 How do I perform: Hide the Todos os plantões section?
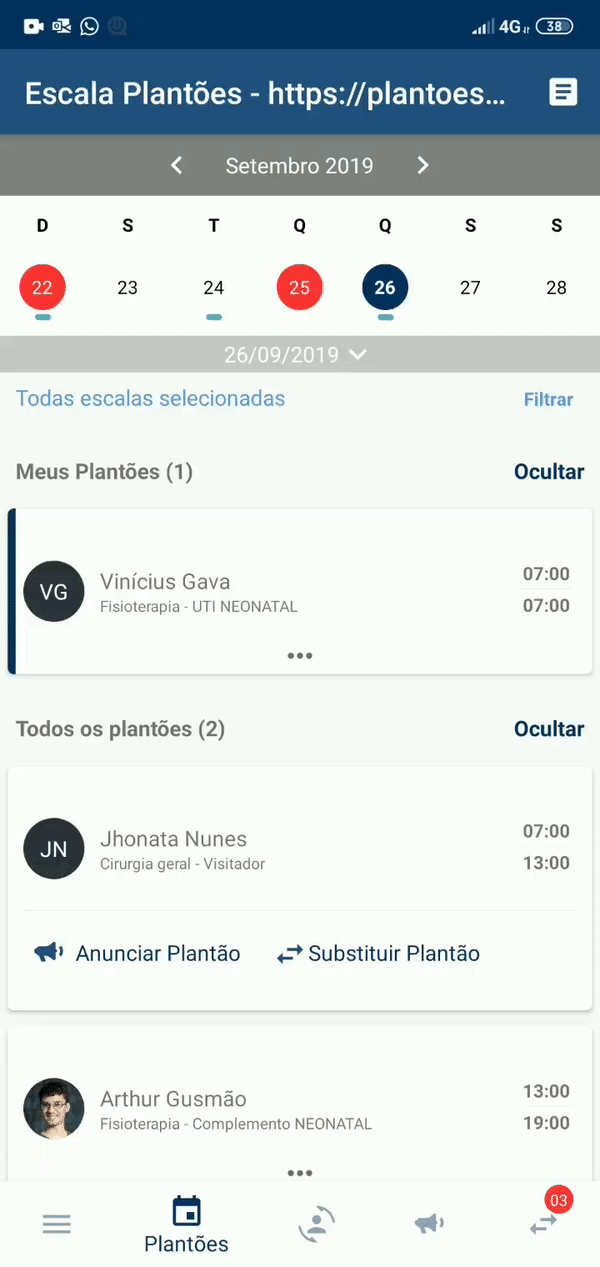tap(549, 729)
